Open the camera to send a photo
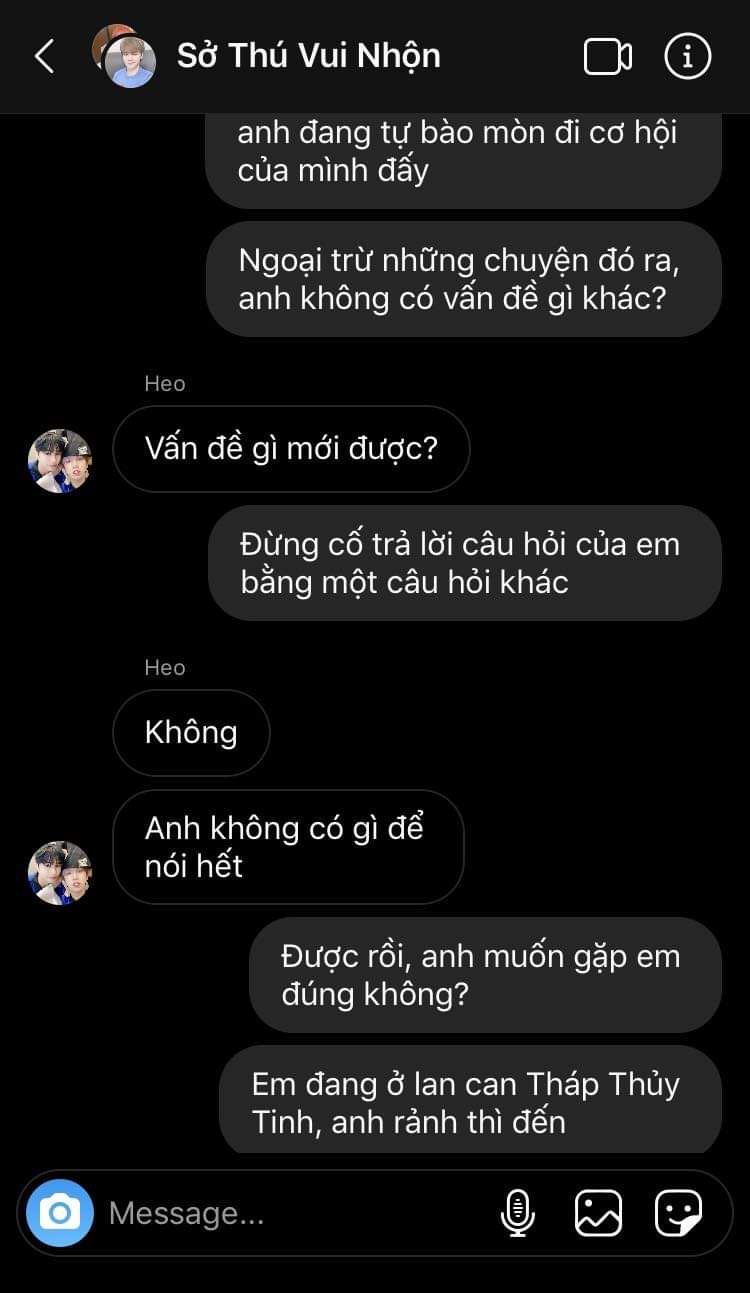This screenshot has height=1293, width=750. [x=60, y=1213]
